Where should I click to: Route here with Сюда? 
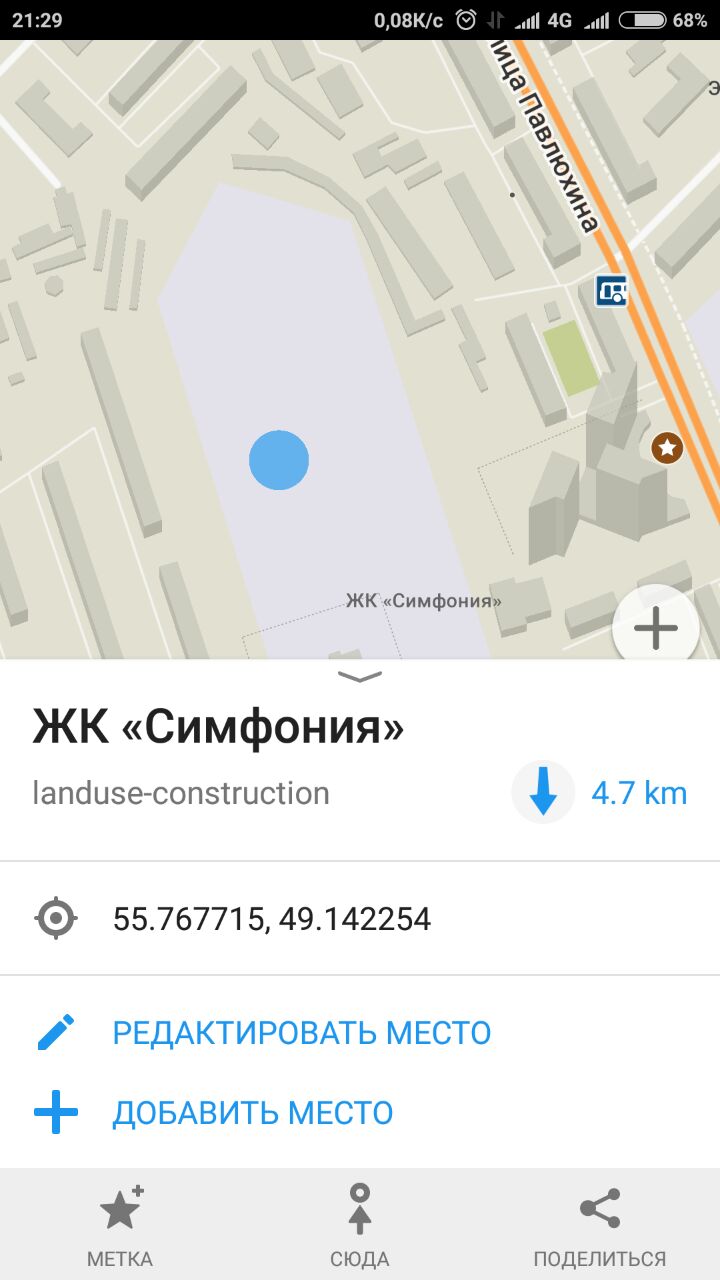(360, 1224)
